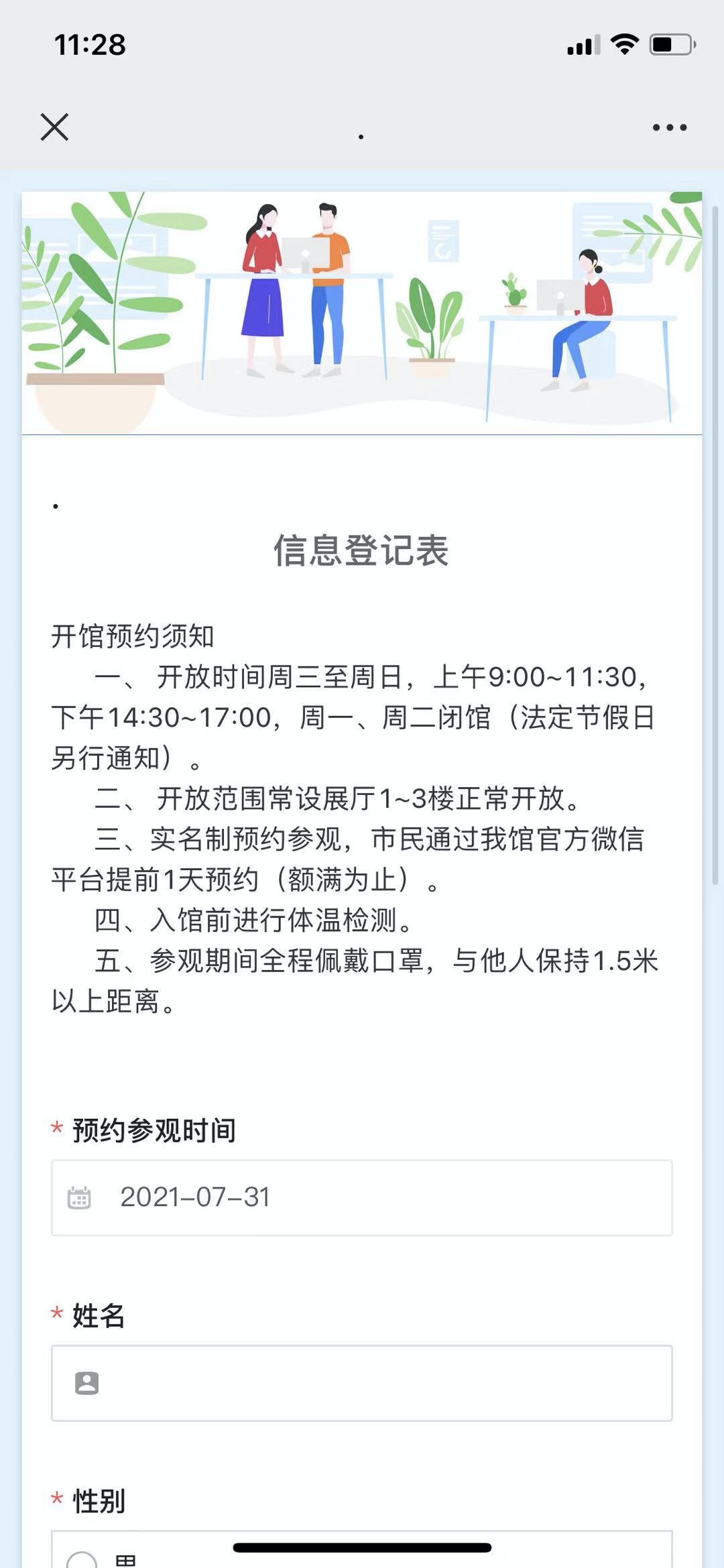Close the registration form webview
724x1568 pixels.
click(54, 127)
